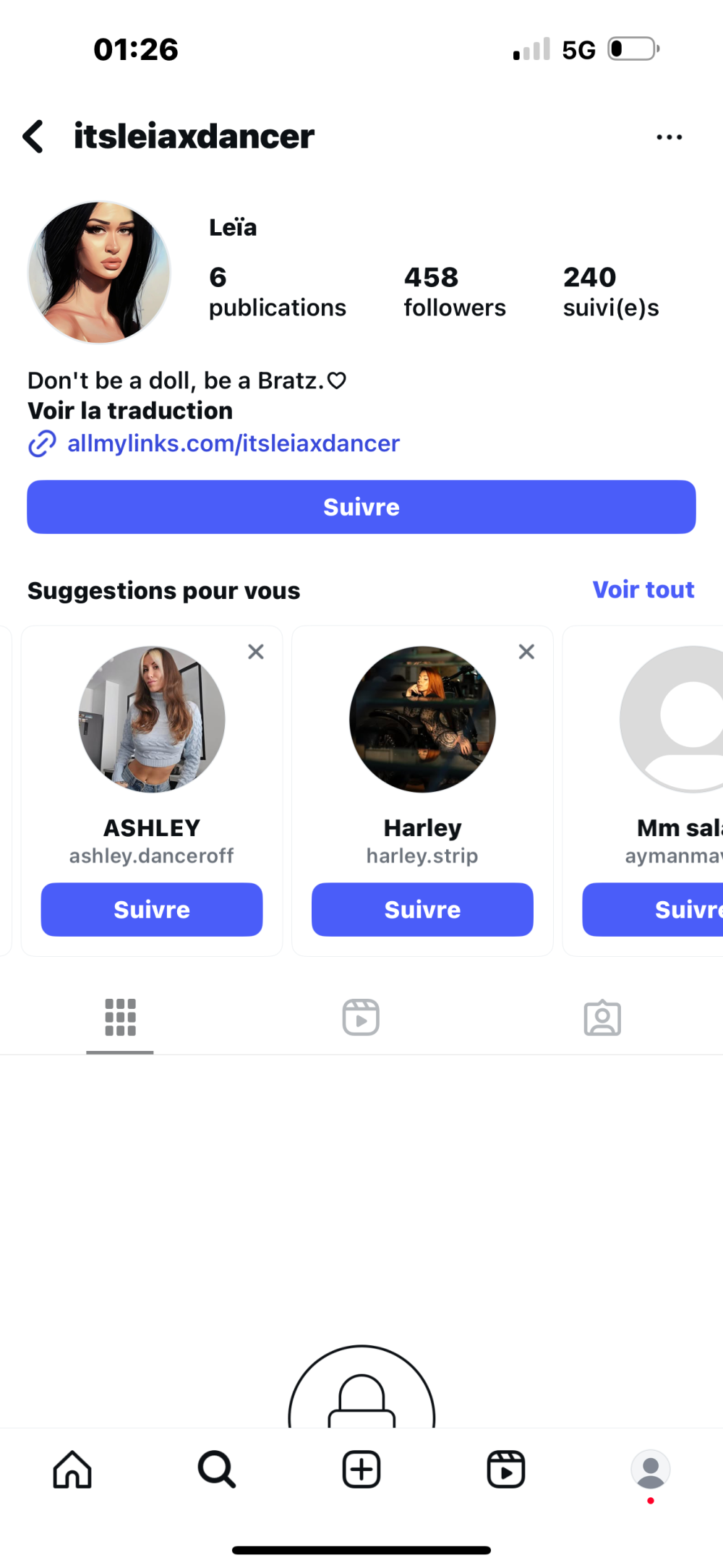723x1568 pixels.
Task: Open the Search tab in bottom bar
Action: click(x=217, y=1470)
